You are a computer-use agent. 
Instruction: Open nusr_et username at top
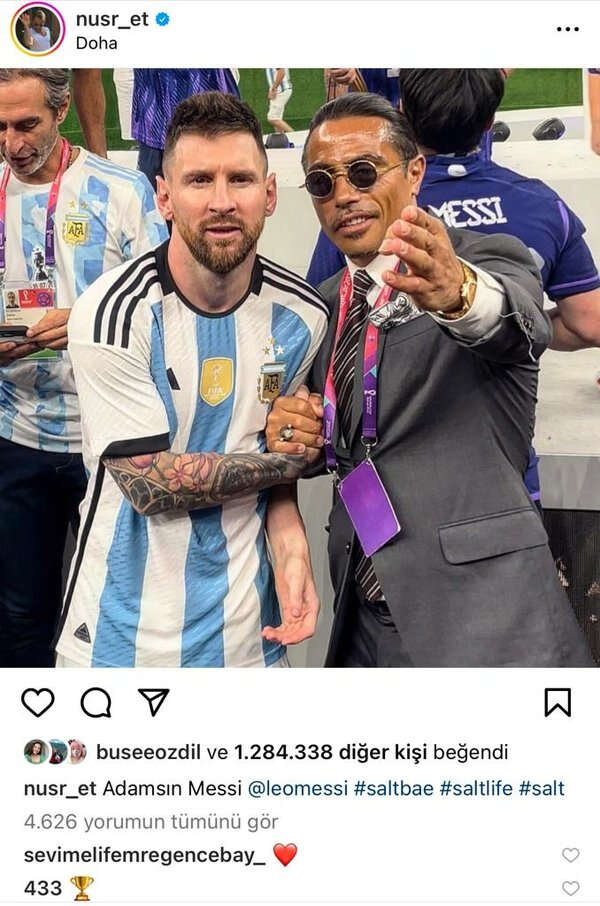coord(111,18)
